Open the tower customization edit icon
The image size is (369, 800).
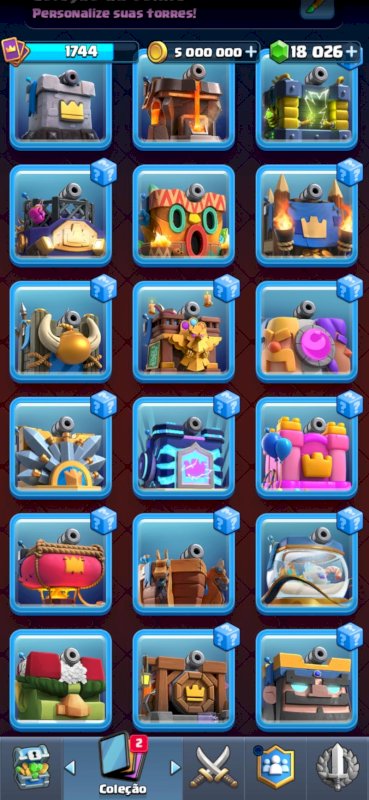(317, 6)
